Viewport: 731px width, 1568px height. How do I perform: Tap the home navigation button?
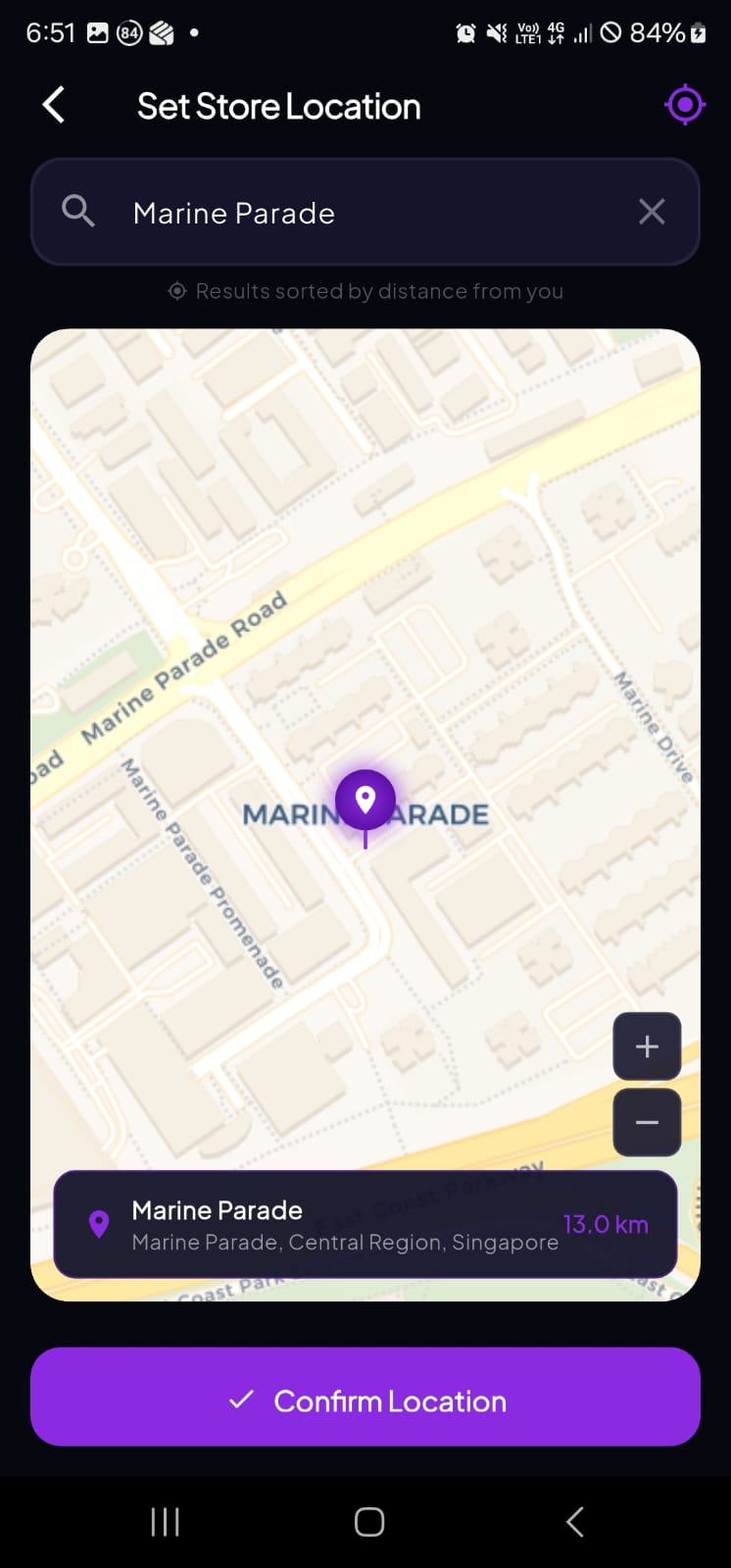(x=368, y=1522)
